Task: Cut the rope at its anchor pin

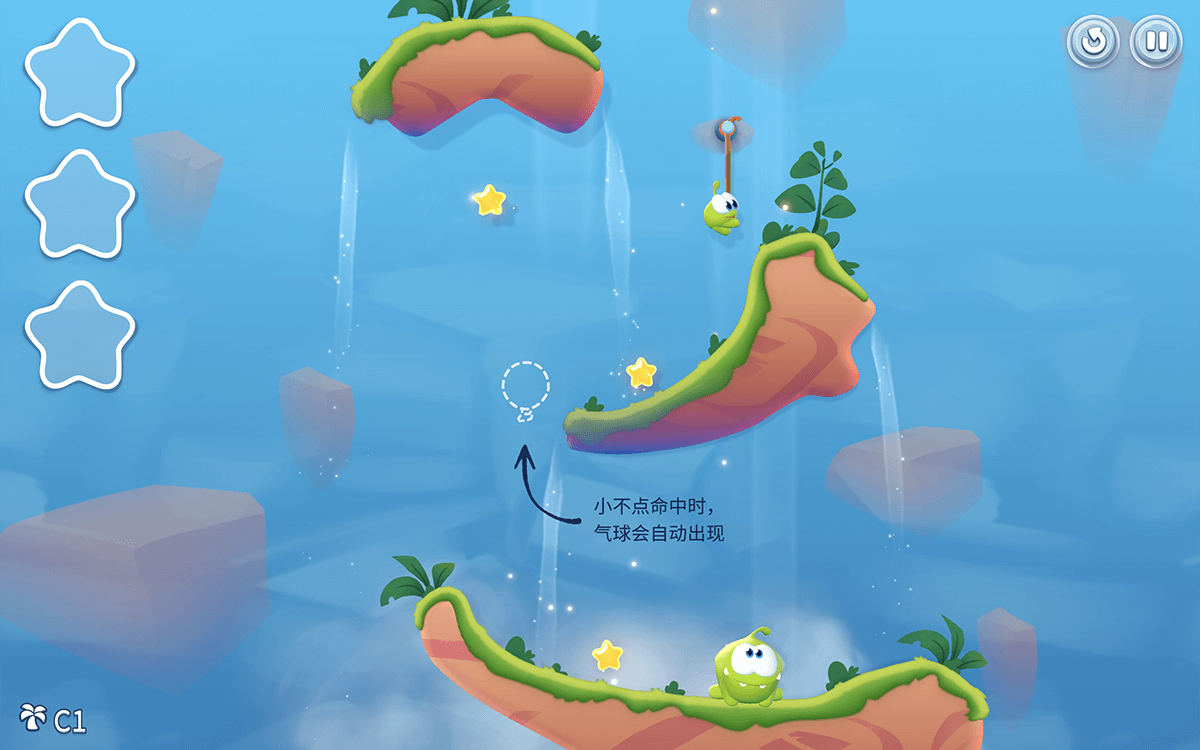Action: tap(728, 128)
